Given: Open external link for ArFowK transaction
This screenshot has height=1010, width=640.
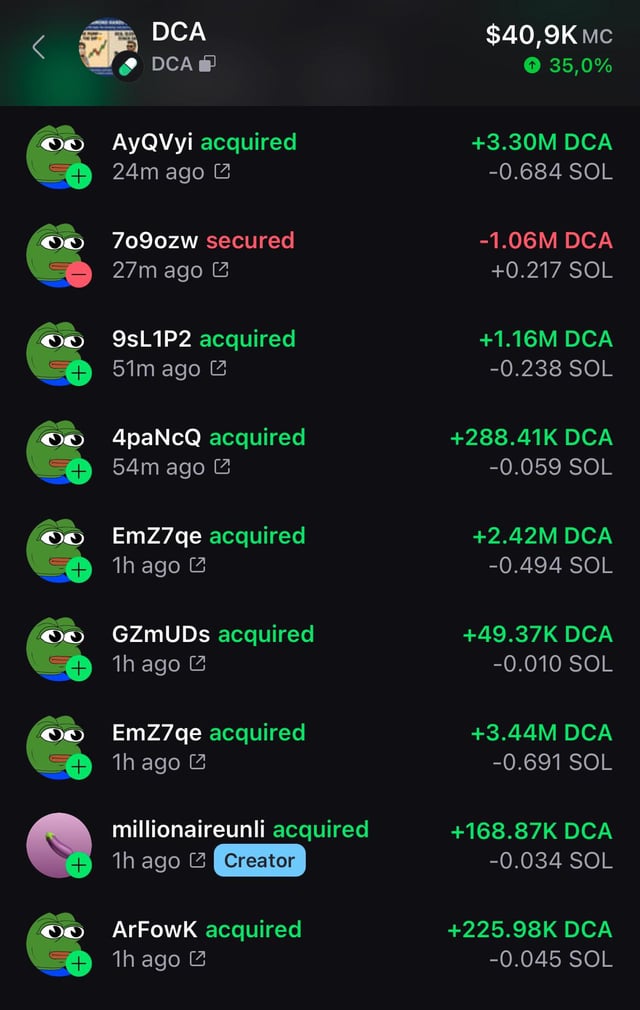Looking at the screenshot, I should (198, 959).
